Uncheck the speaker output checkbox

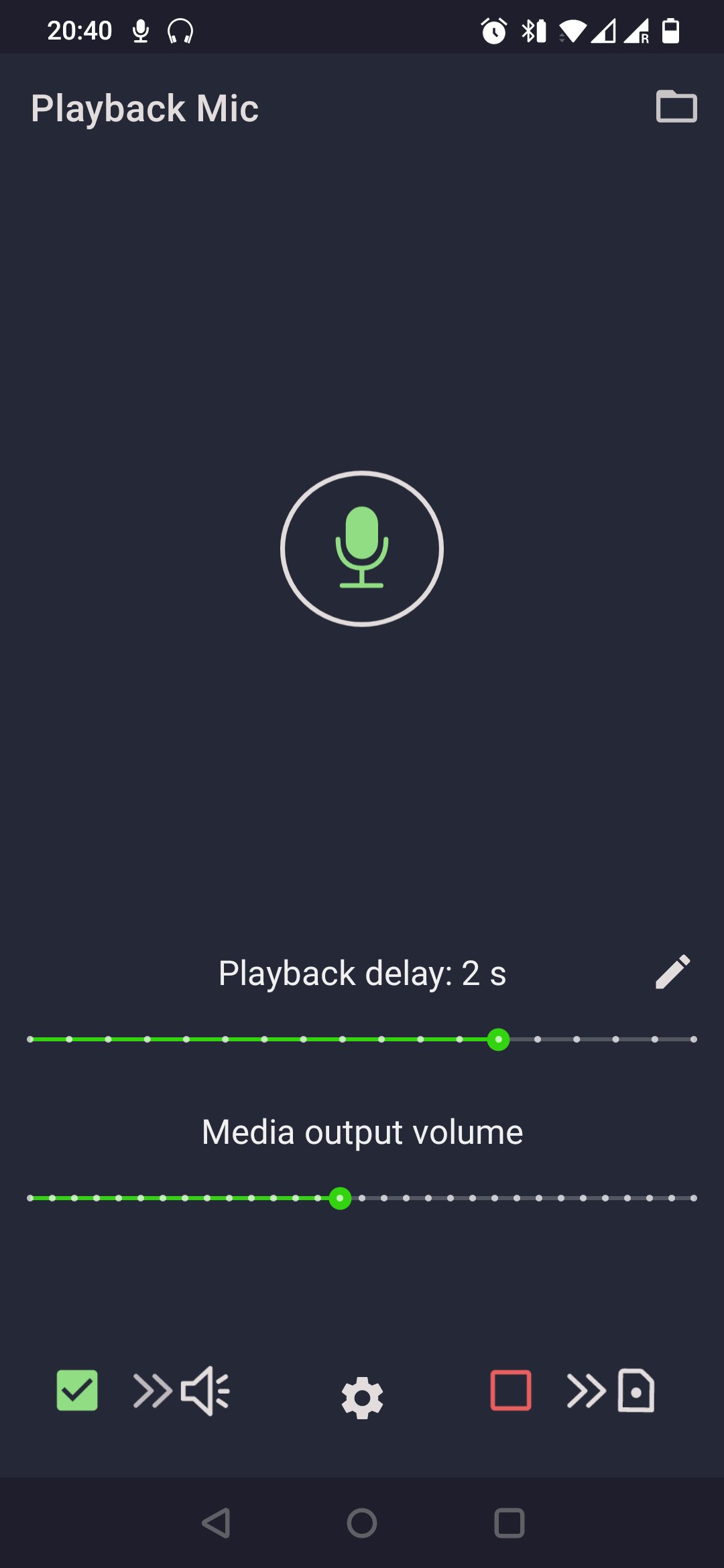click(x=77, y=1390)
